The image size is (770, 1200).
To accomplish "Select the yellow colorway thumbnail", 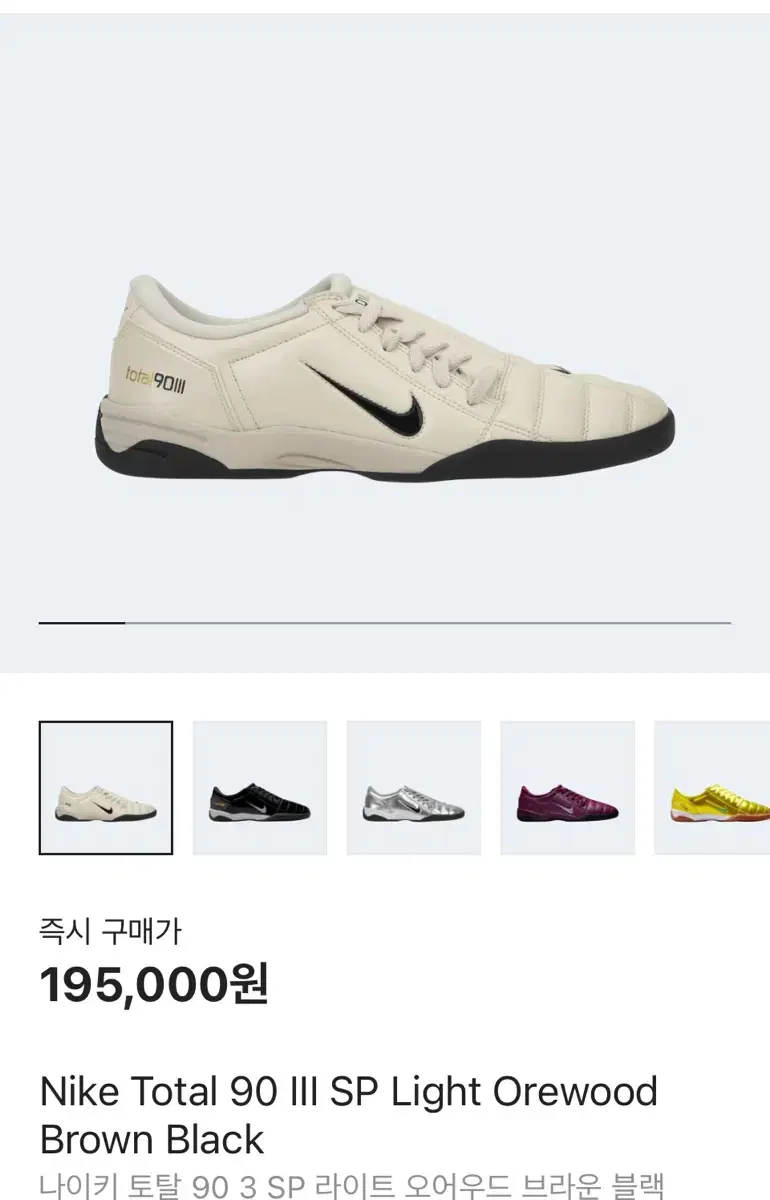I will click(x=718, y=788).
